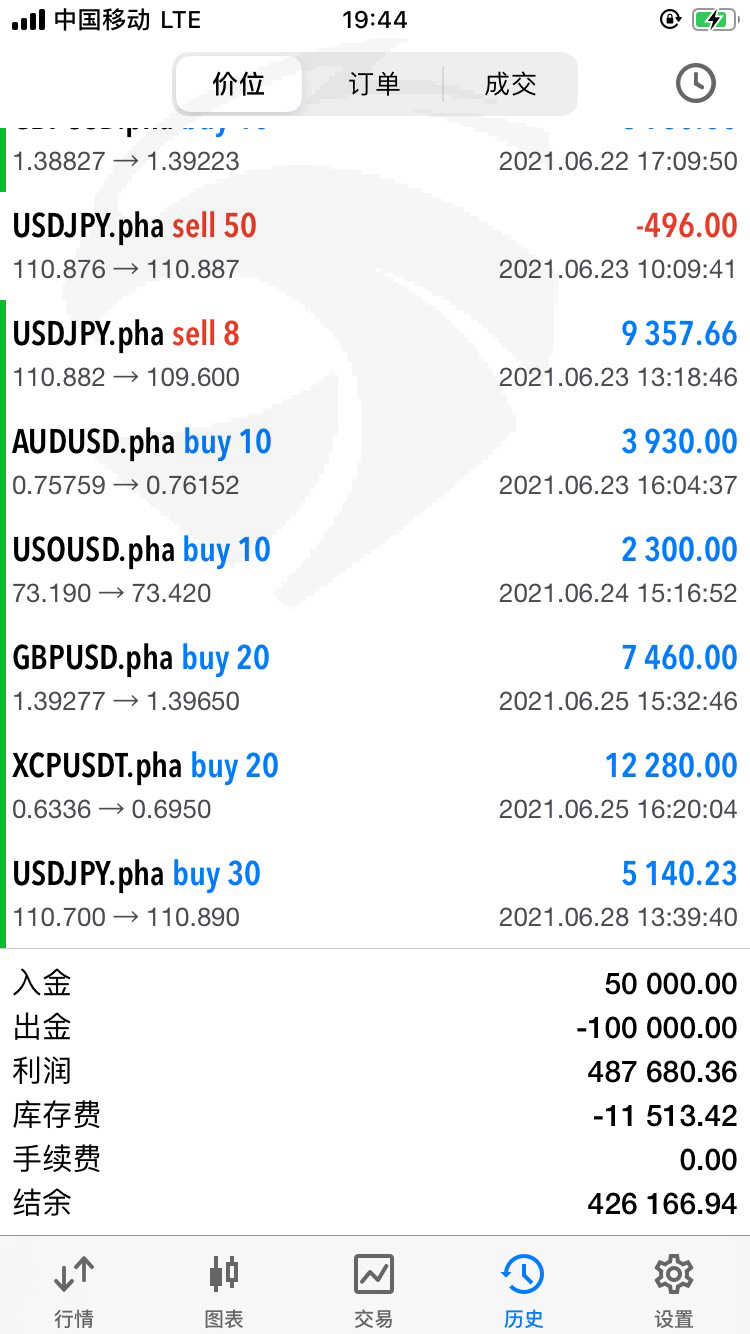Switch to the 图表 chart tab
750x1334 pixels.
tap(224, 1290)
